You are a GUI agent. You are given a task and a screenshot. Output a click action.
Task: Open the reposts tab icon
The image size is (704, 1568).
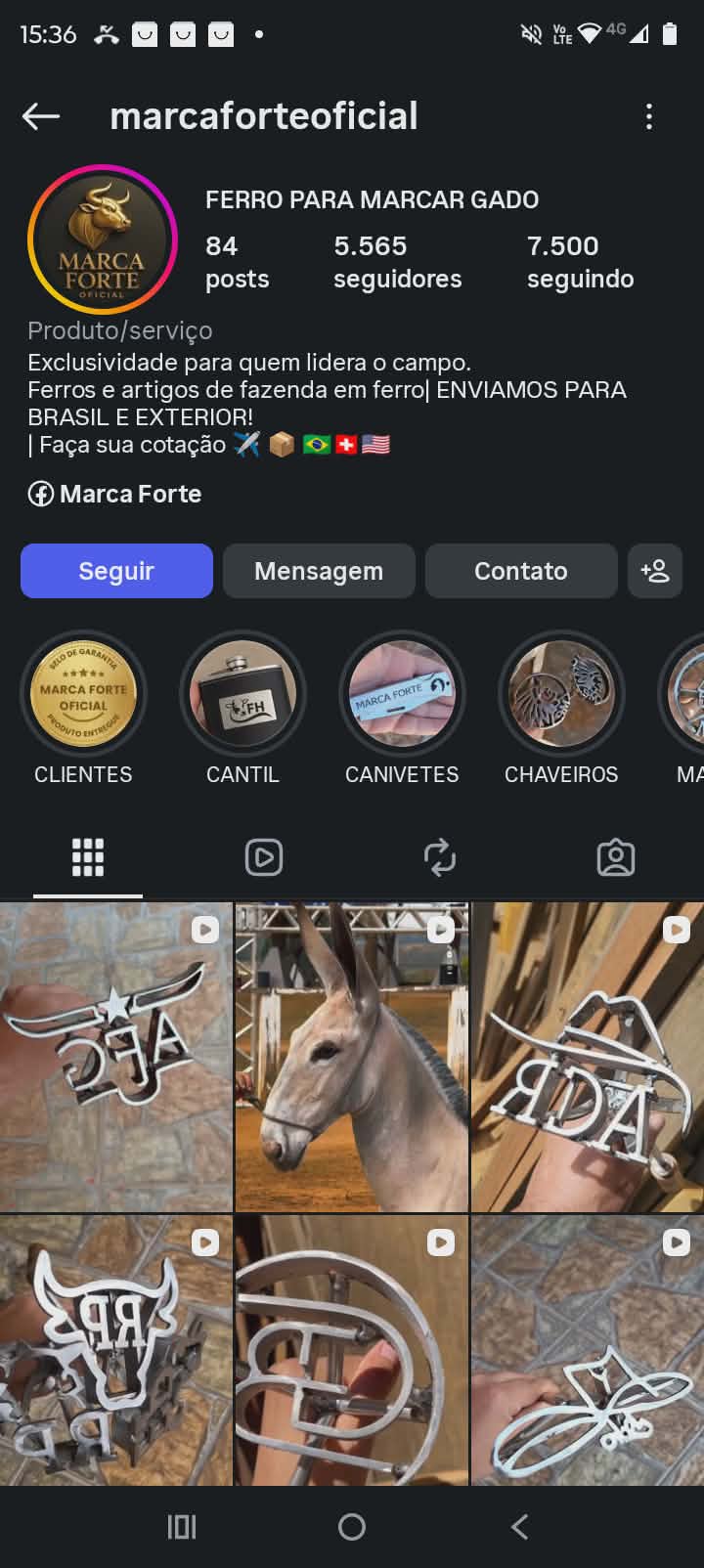[440, 856]
